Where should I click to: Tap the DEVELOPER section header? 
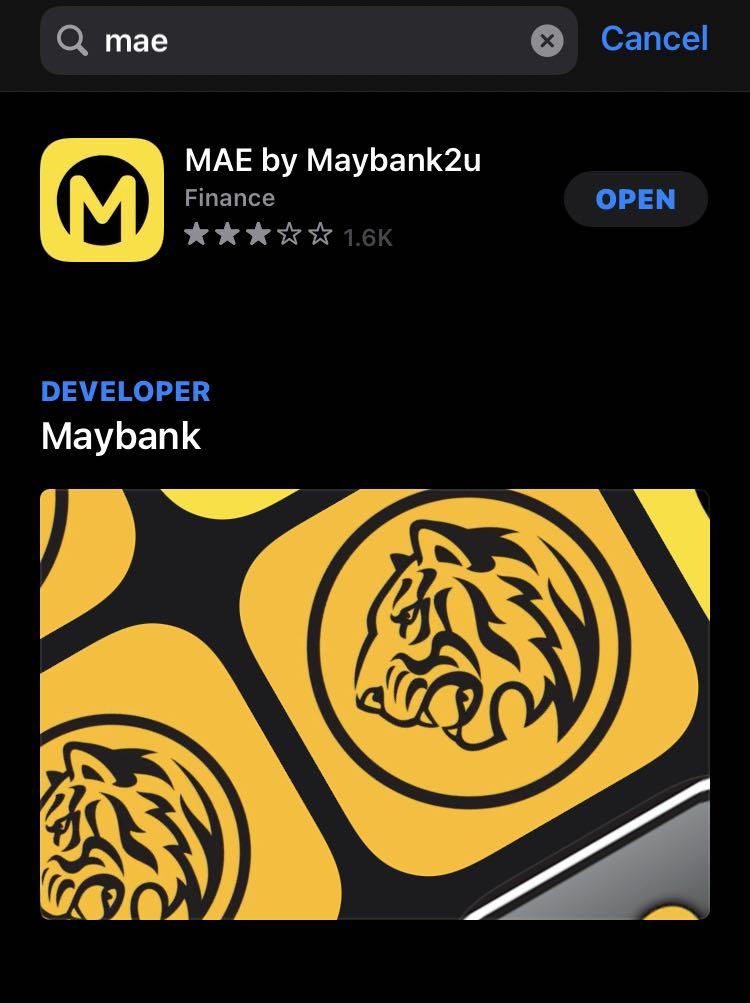click(124, 392)
